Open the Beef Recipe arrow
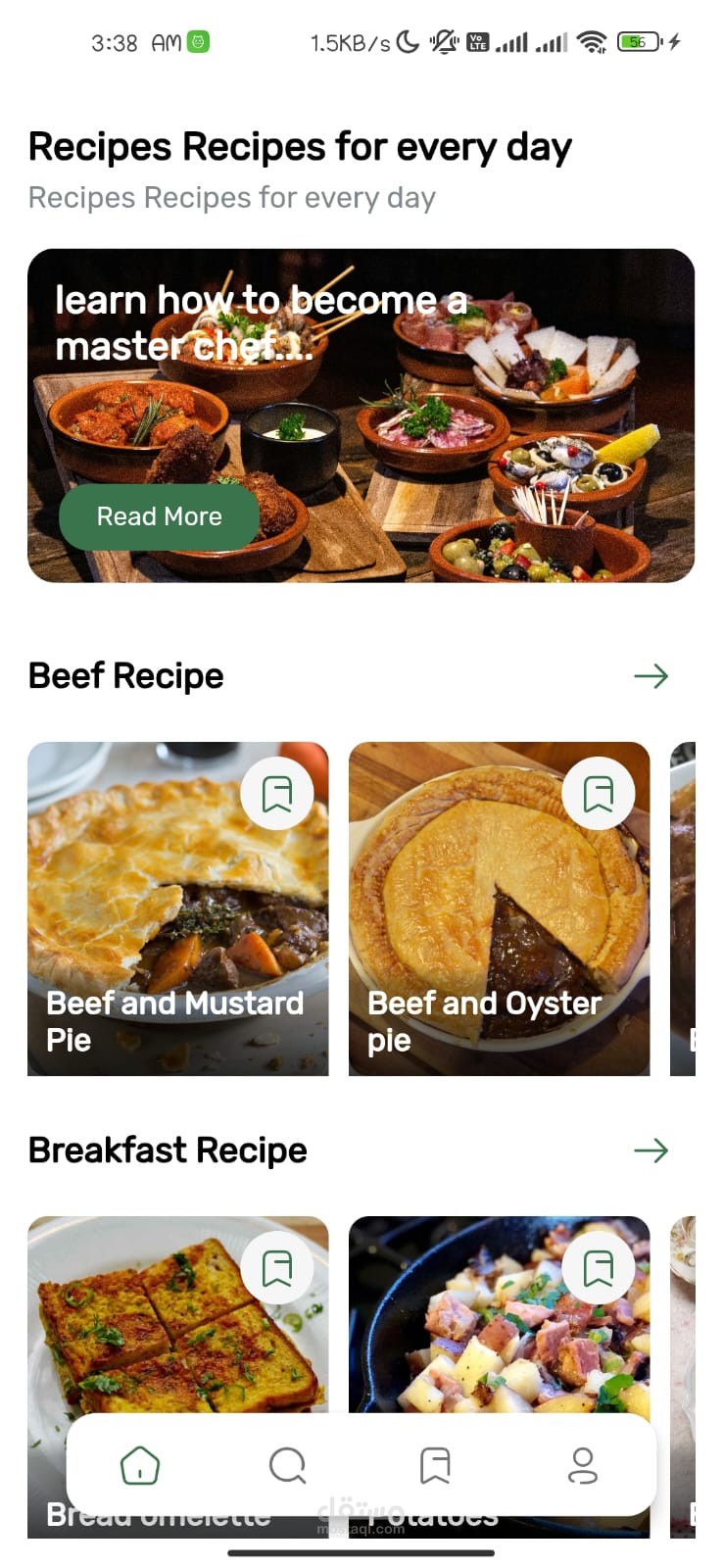This screenshot has width=723, height=1568. [x=651, y=676]
